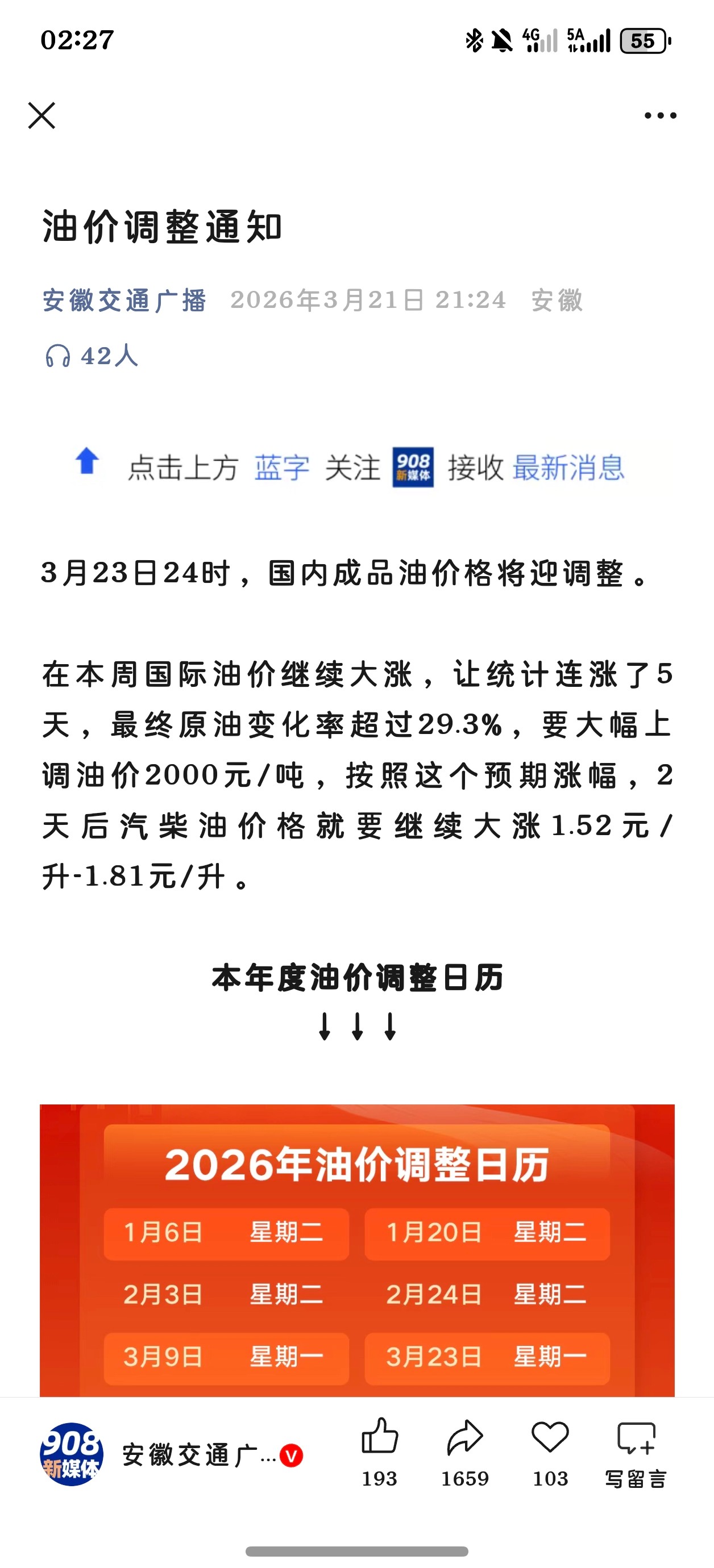Close the article page
714x1568 pixels.
(41, 116)
